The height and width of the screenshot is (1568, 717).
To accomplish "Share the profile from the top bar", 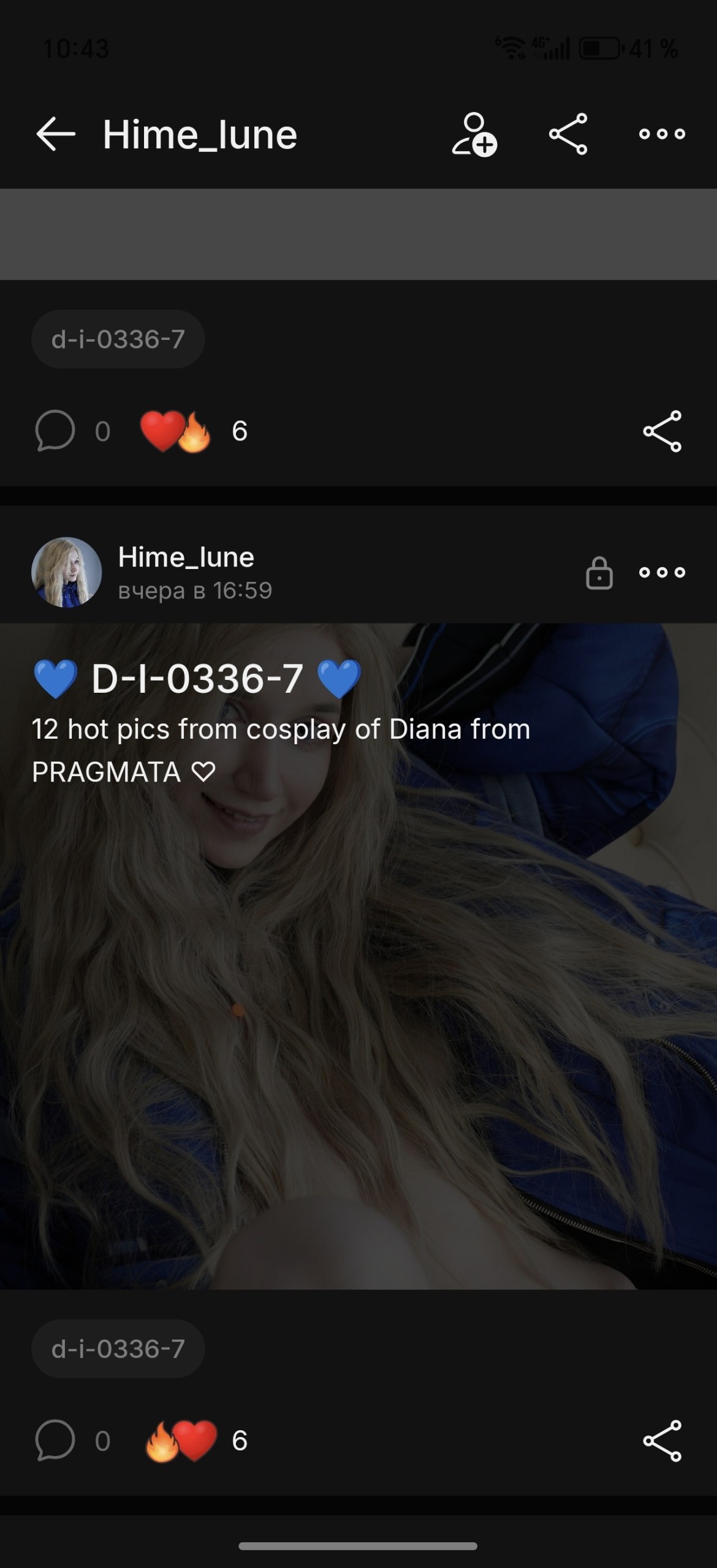I will point(568,134).
